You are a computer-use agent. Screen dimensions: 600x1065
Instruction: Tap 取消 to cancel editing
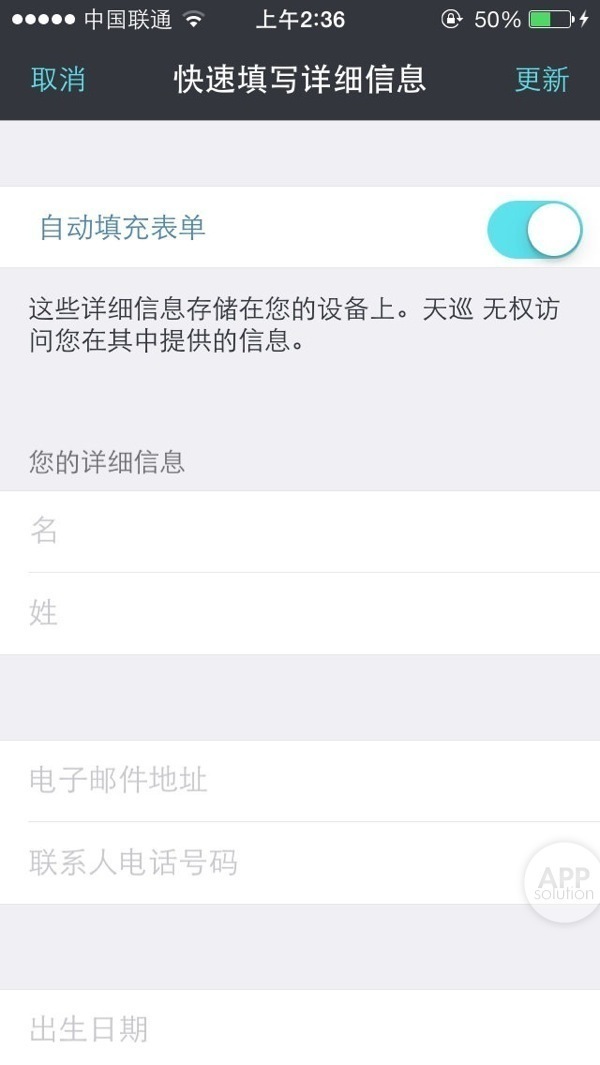(x=58, y=80)
